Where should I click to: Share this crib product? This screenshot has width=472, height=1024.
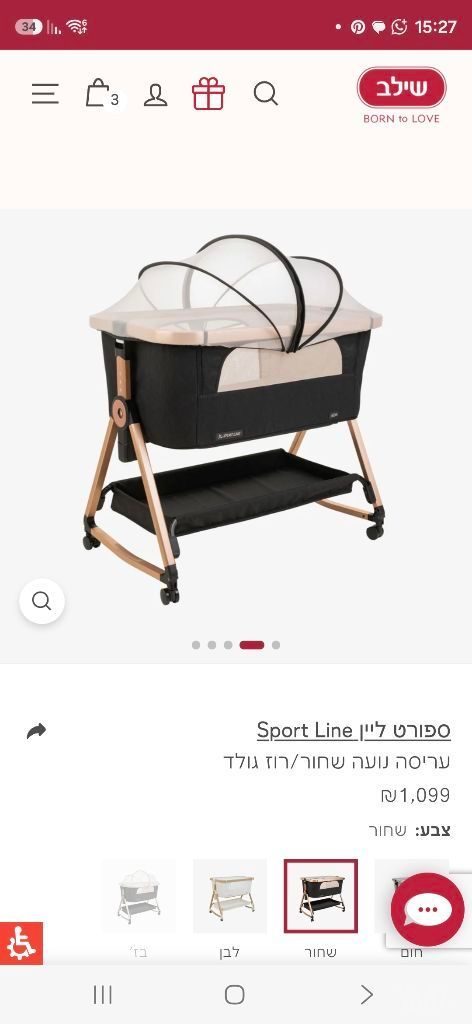37,731
